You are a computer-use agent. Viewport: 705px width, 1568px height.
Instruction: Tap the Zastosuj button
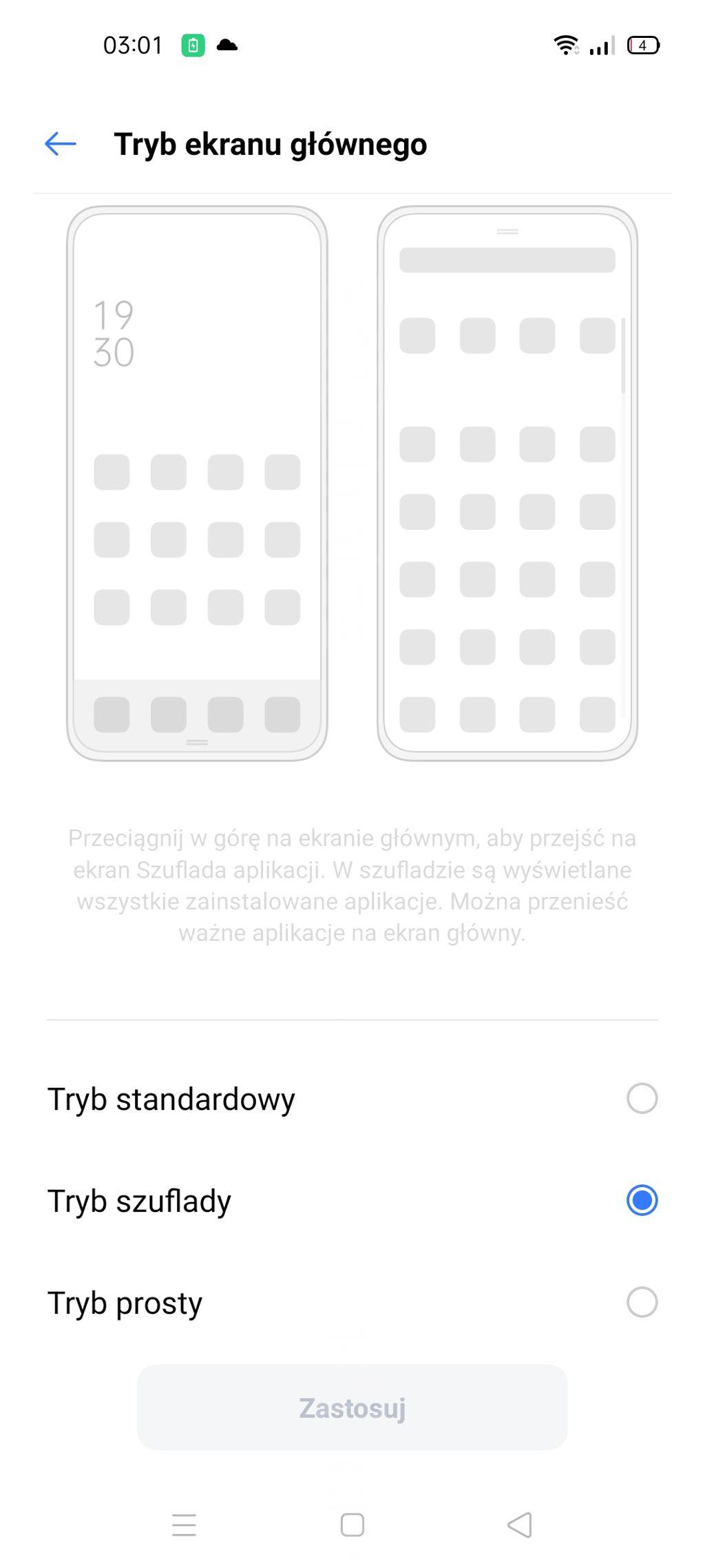tap(352, 1408)
